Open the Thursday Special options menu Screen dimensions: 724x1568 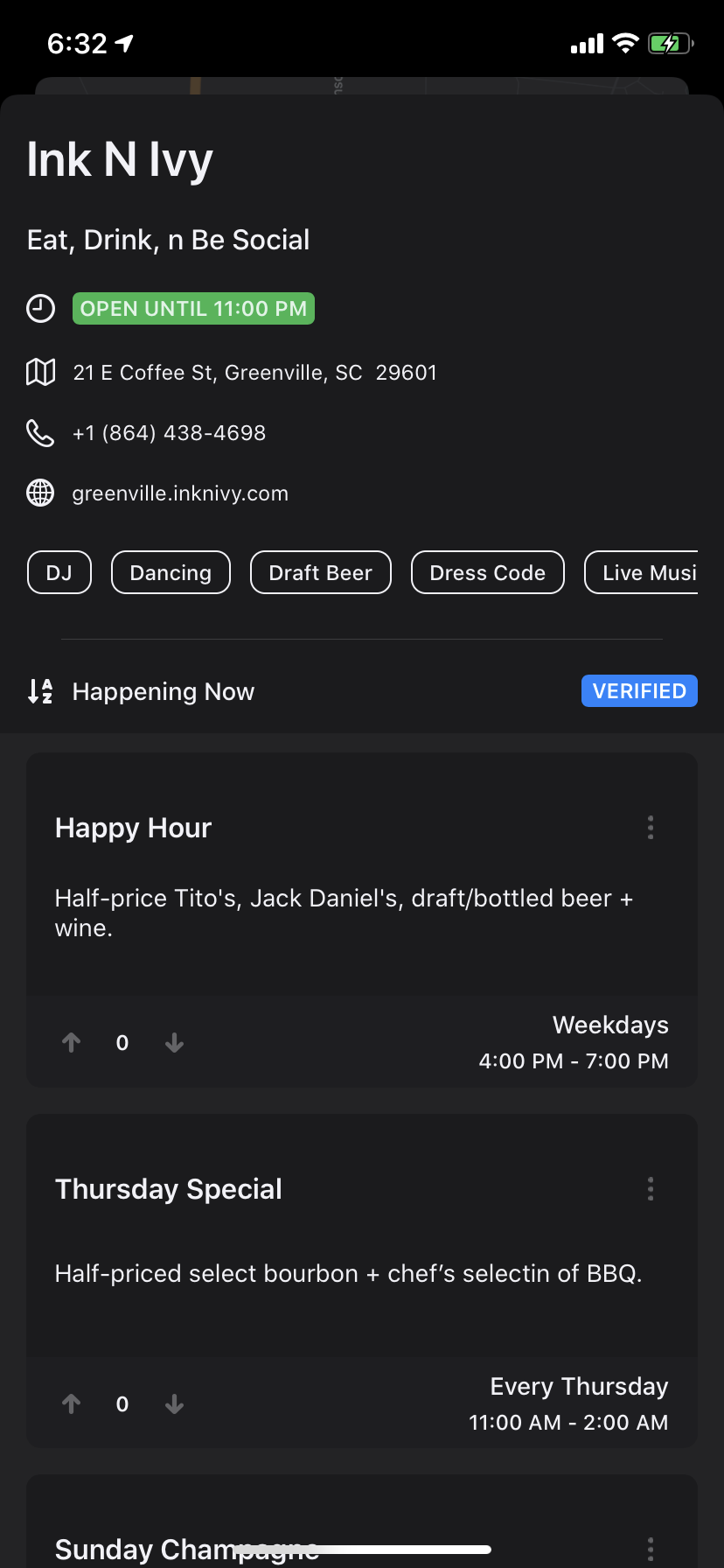pos(651,1189)
